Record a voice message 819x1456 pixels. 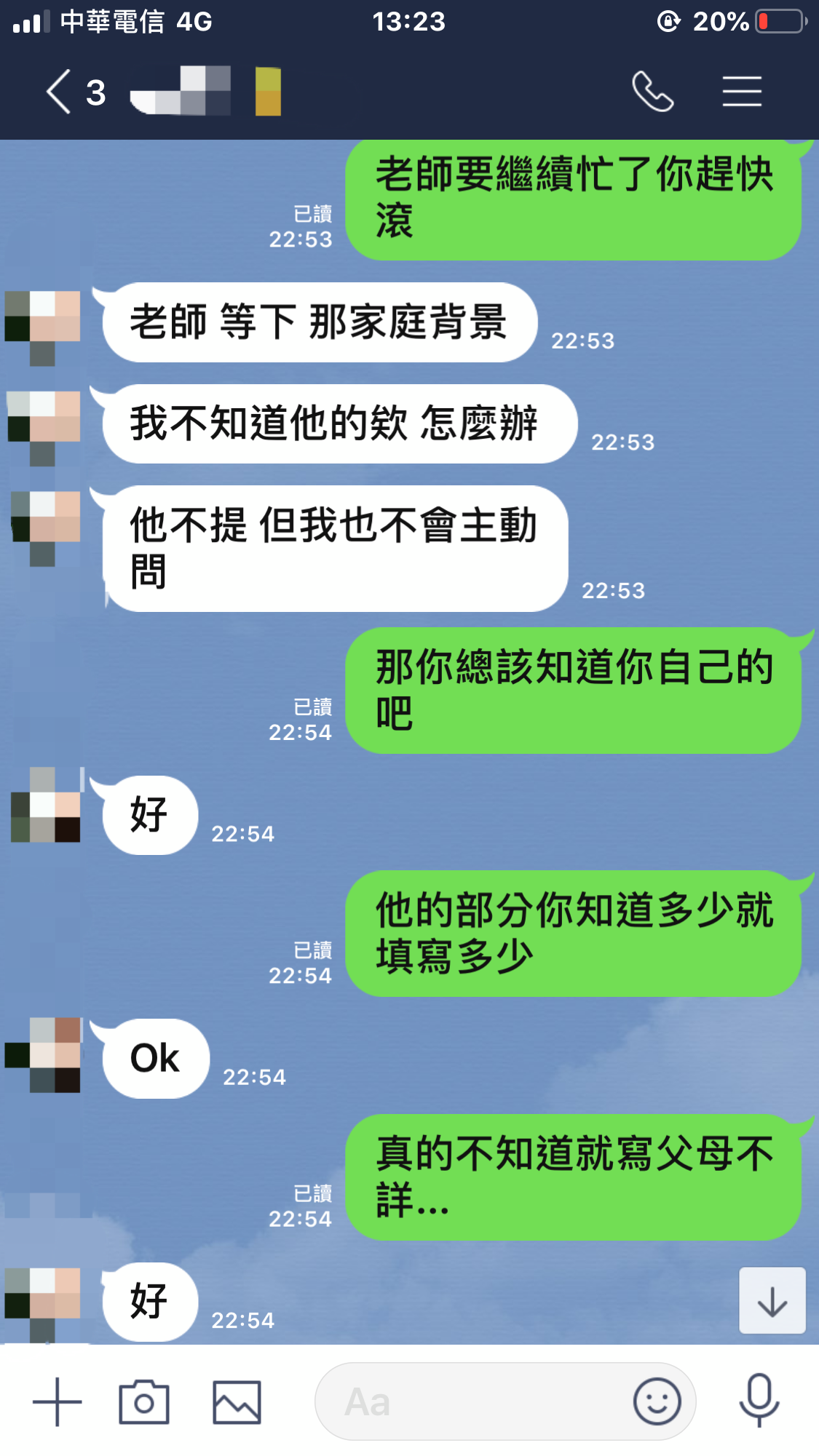759,1400
